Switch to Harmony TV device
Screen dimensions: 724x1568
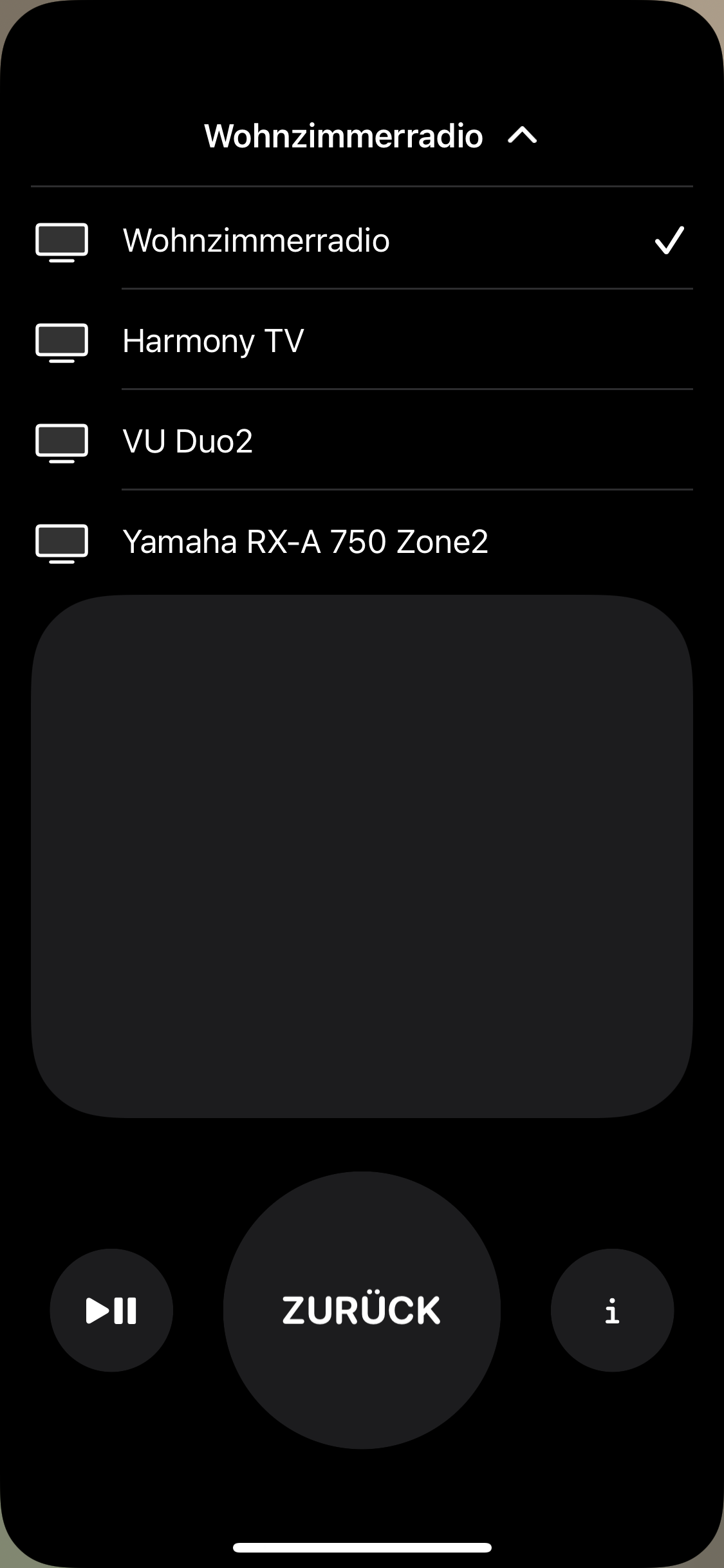[x=360, y=341]
